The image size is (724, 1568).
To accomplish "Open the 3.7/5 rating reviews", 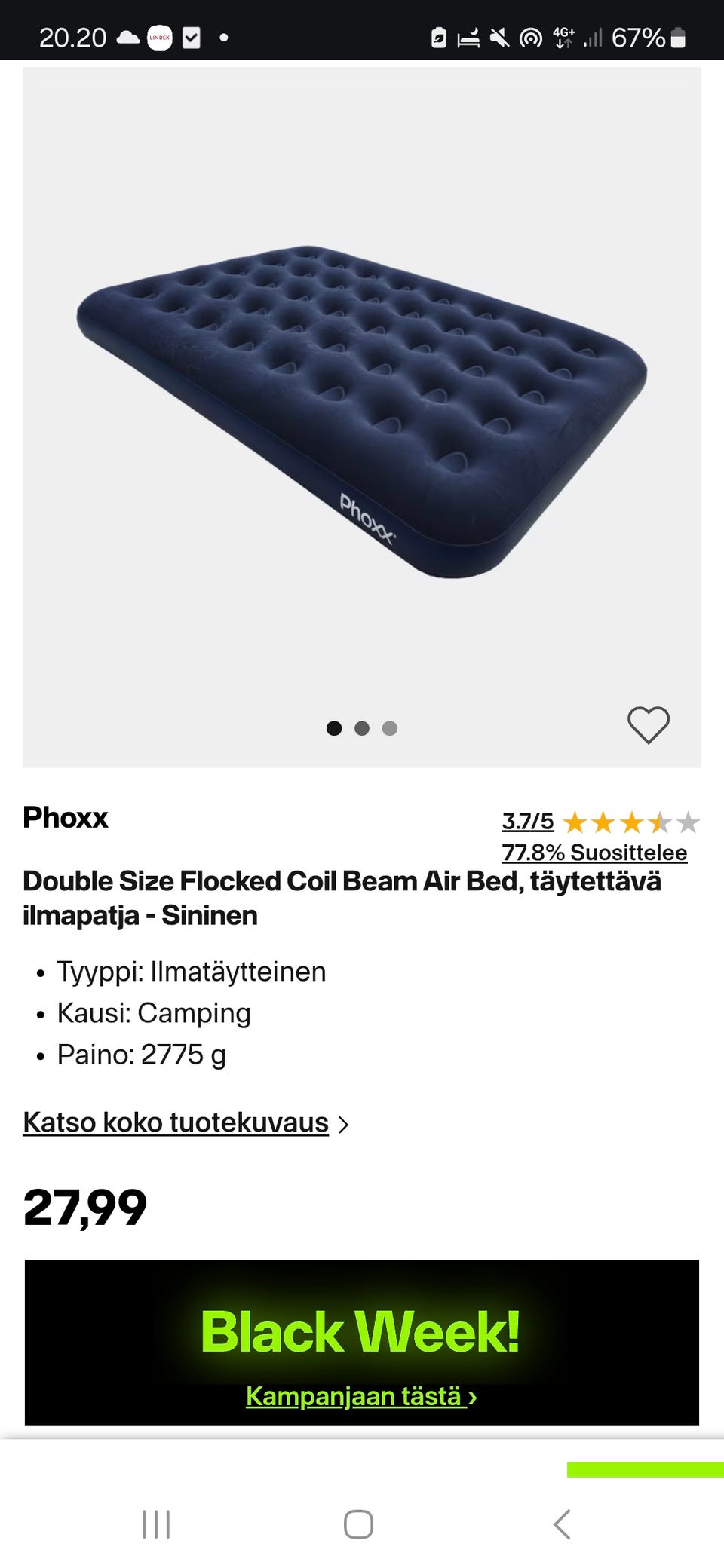I will [528, 821].
